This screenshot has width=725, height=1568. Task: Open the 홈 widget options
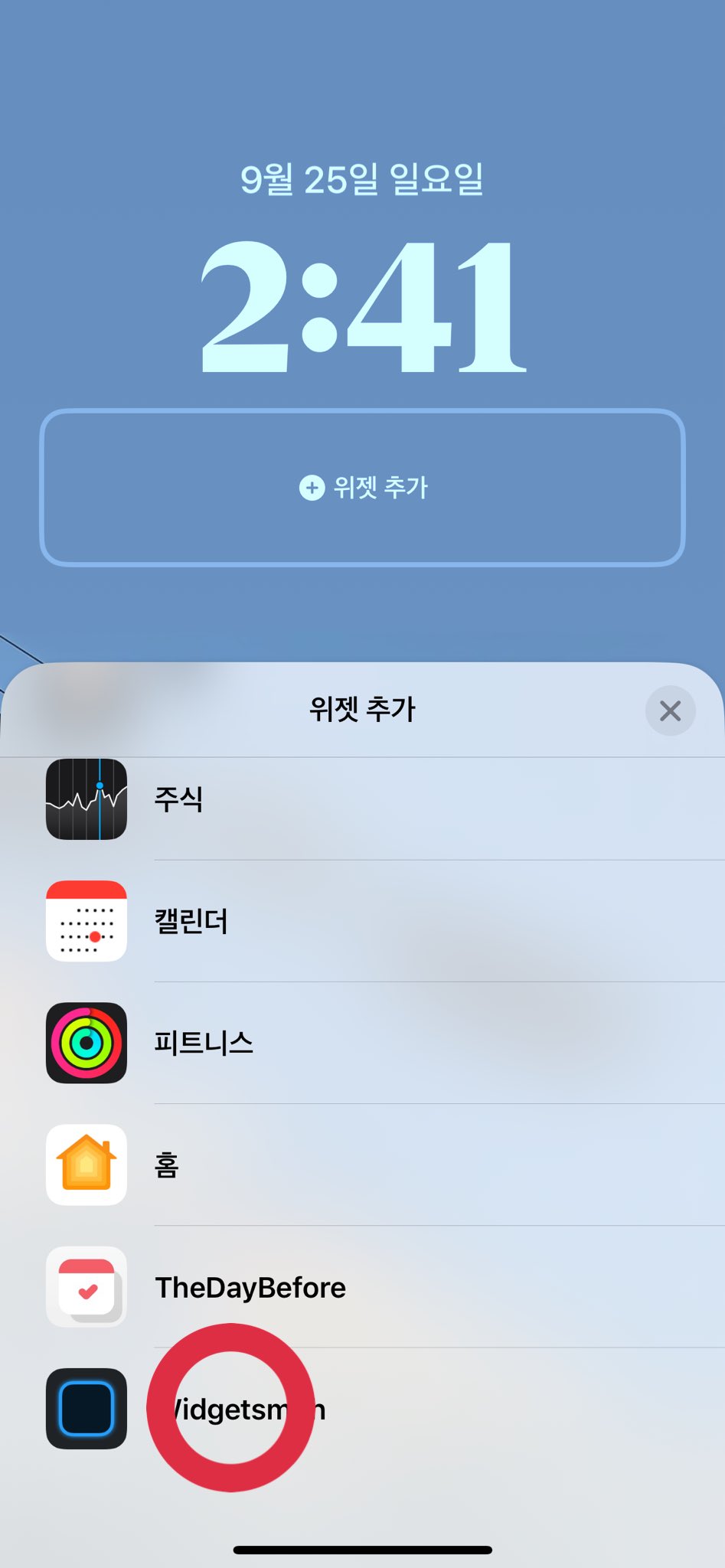pos(362,1165)
